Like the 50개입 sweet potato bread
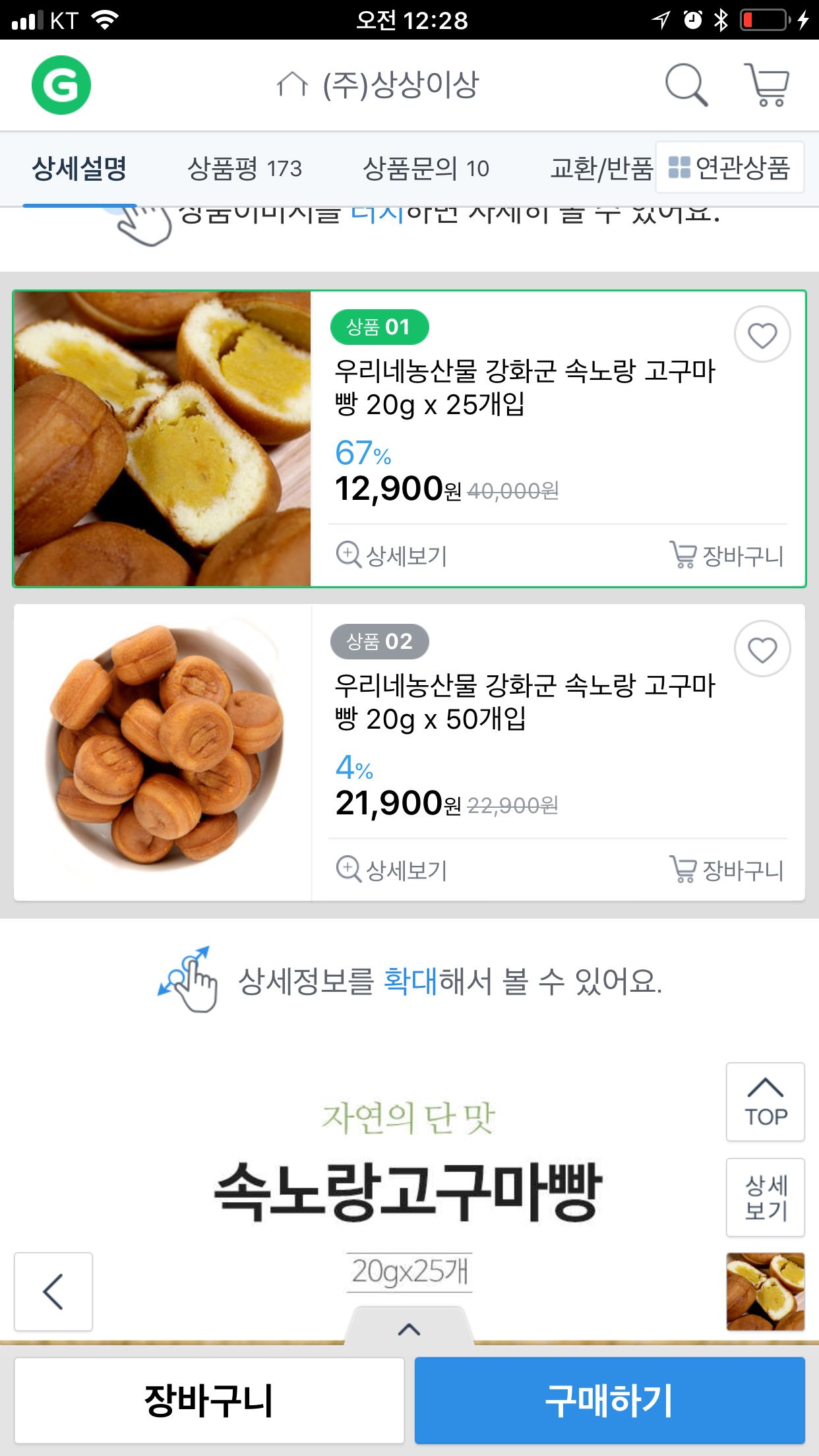This screenshot has height=1456, width=819. (x=762, y=649)
